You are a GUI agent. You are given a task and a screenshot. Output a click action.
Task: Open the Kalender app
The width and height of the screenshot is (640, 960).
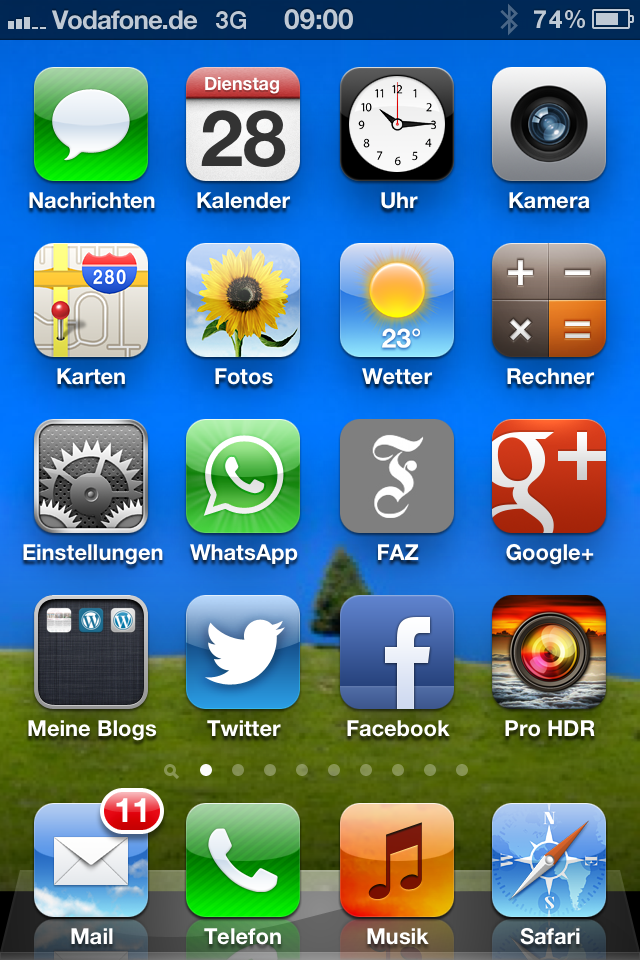243,124
